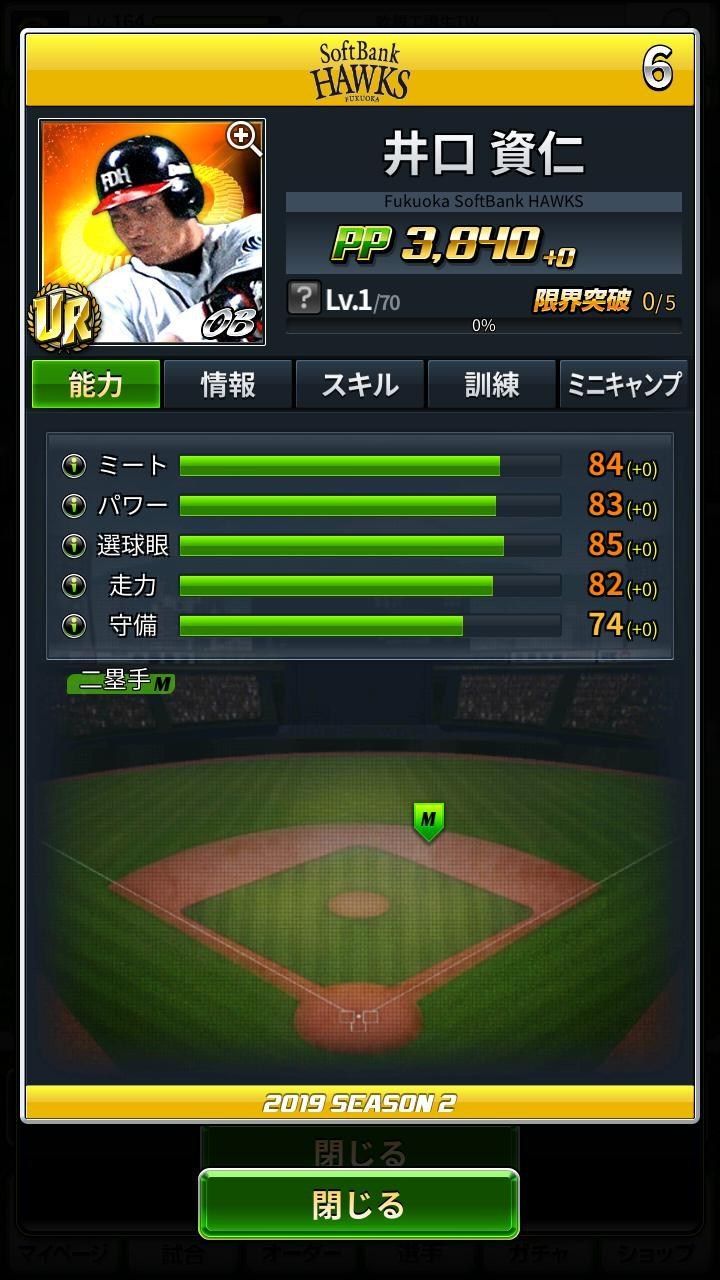Image resolution: width=720 pixels, height=1280 pixels.
Task: Enlarge the player card image
Action: point(244,139)
